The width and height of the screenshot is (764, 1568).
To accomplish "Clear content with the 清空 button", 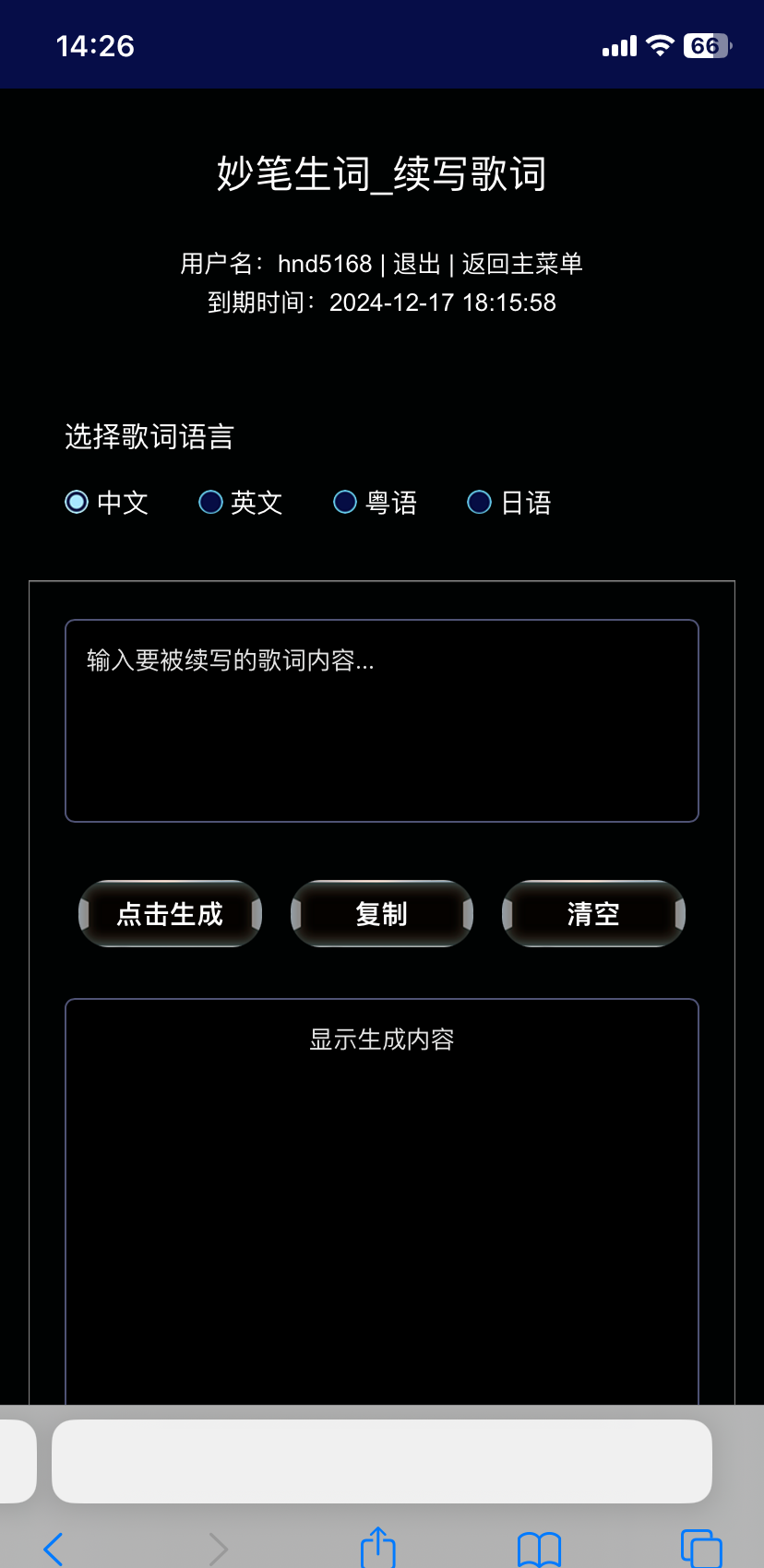I will click(x=593, y=914).
